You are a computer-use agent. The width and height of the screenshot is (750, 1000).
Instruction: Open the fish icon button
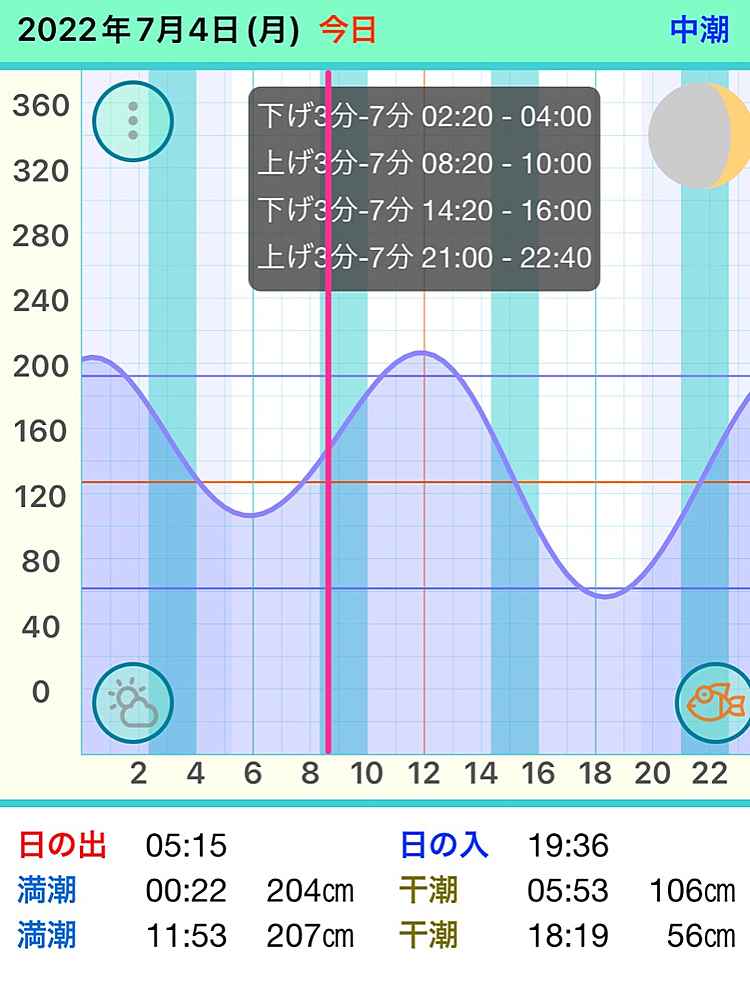pyautogui.click(x=714, y=702)
